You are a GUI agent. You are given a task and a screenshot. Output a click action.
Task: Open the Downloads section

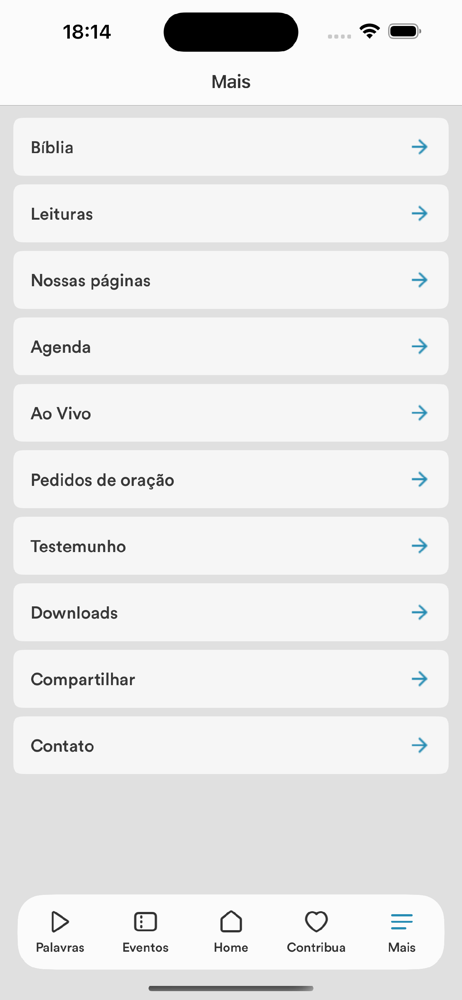[231, 612]
